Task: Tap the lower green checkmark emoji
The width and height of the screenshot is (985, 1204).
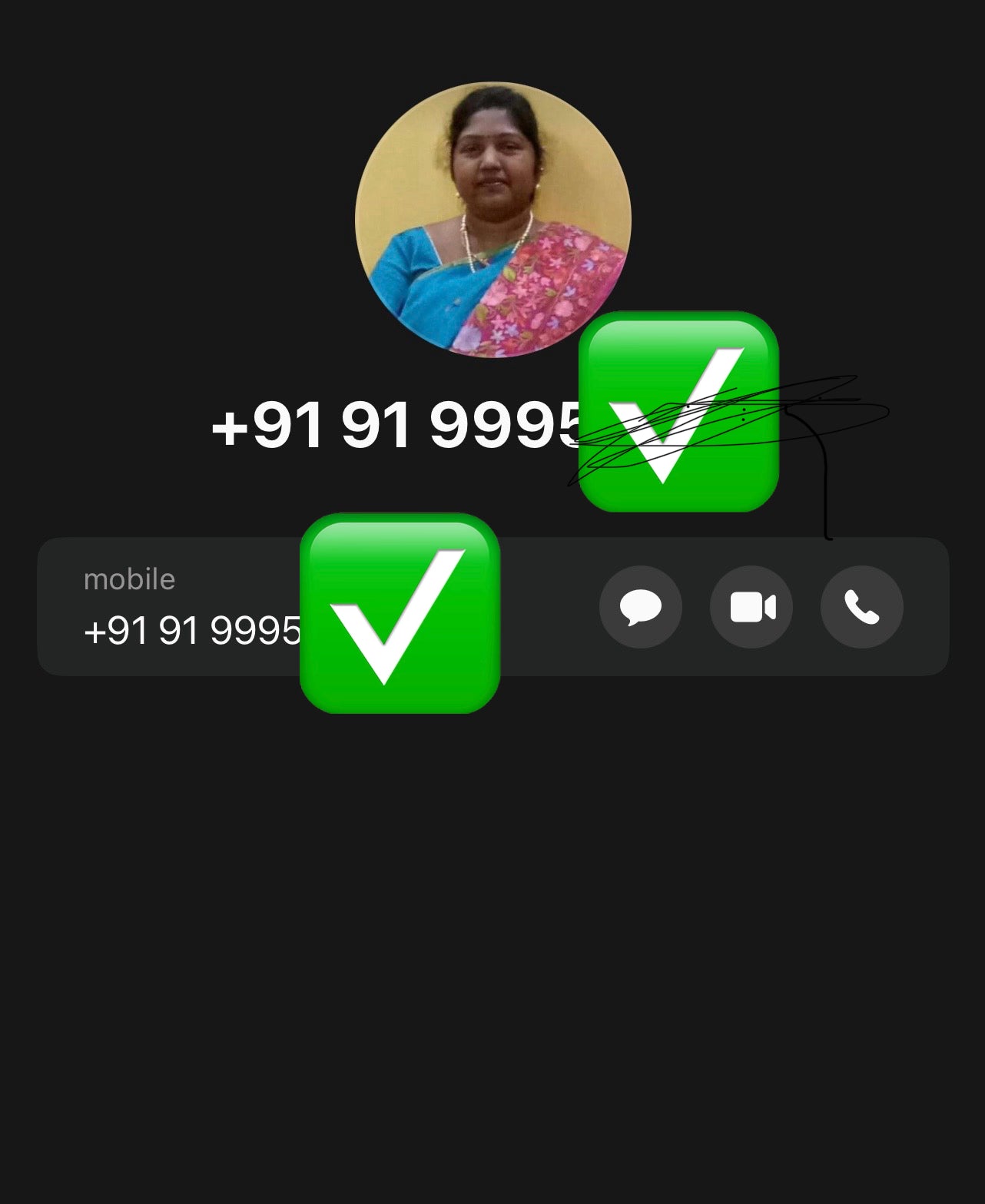Action: point(402,615)
